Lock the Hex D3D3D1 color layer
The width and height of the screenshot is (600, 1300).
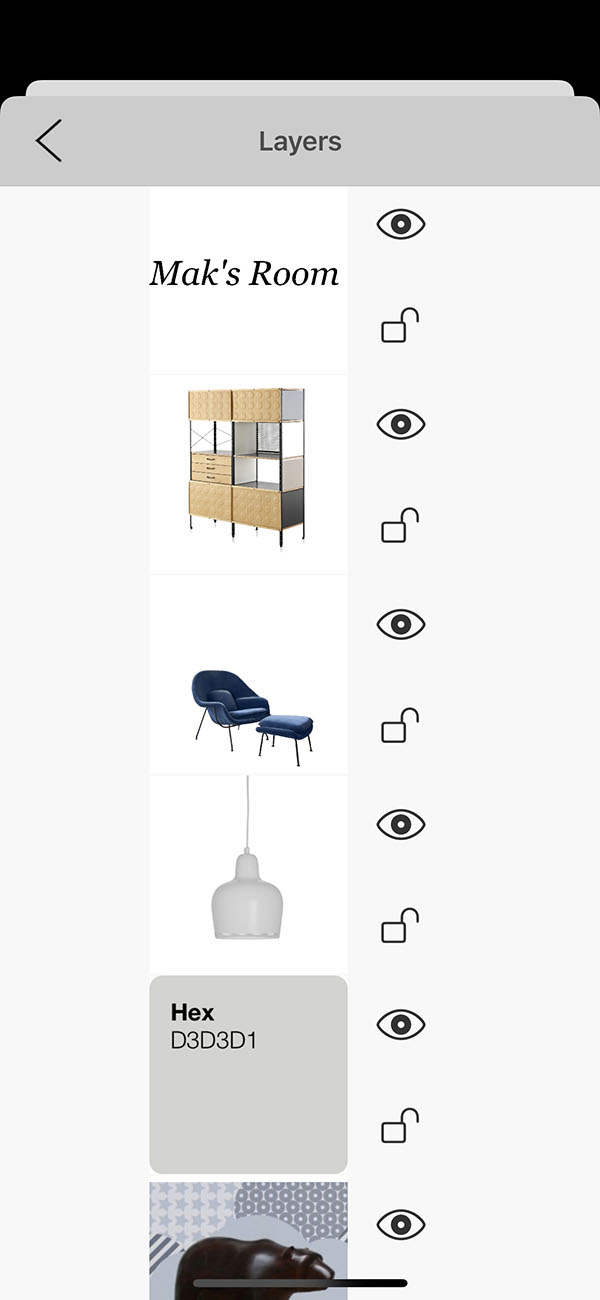pos(400,1125)
